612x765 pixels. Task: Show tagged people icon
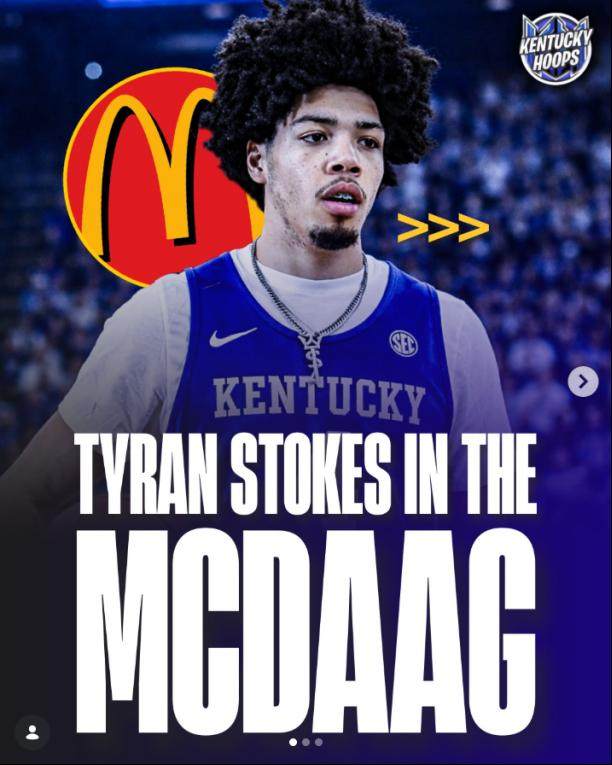(32, 732)
